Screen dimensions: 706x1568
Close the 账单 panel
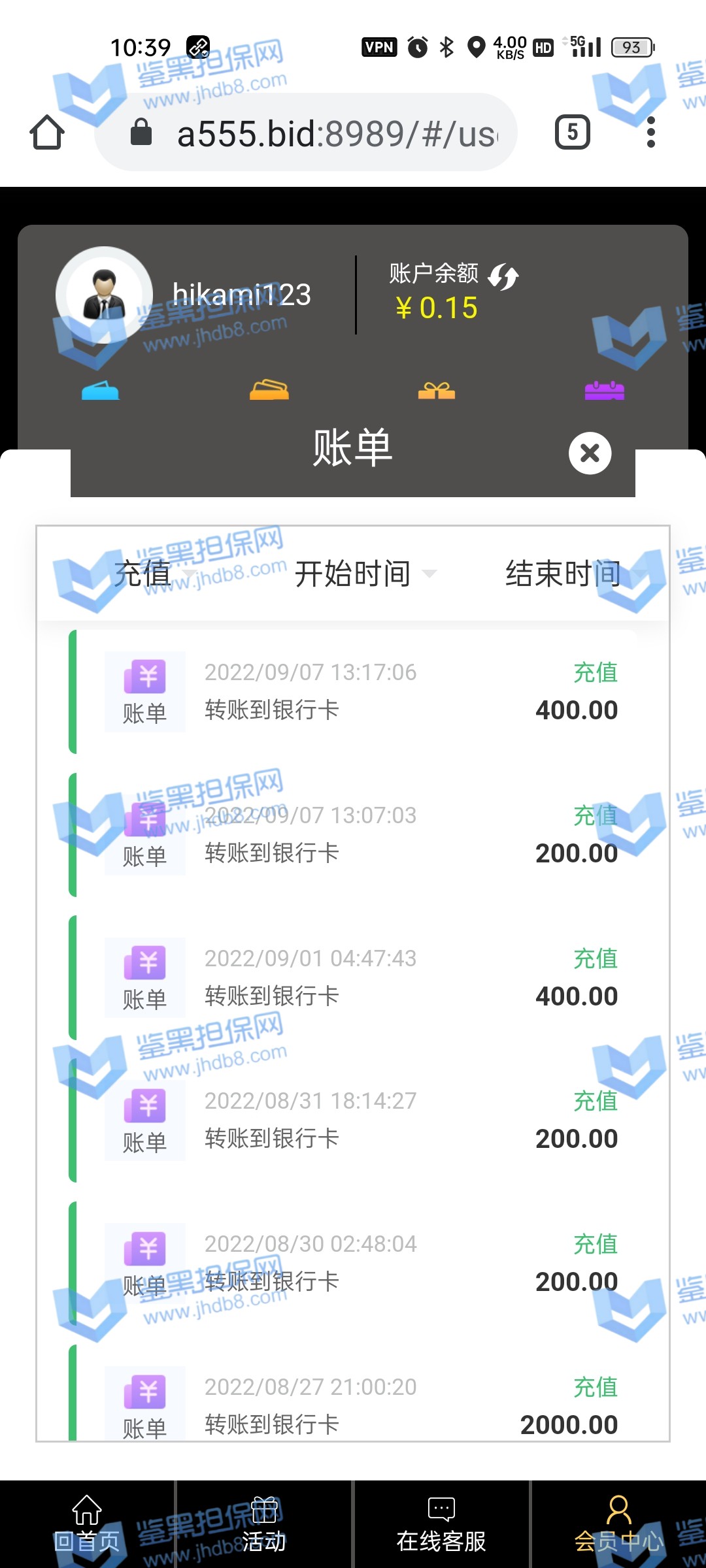590,453
